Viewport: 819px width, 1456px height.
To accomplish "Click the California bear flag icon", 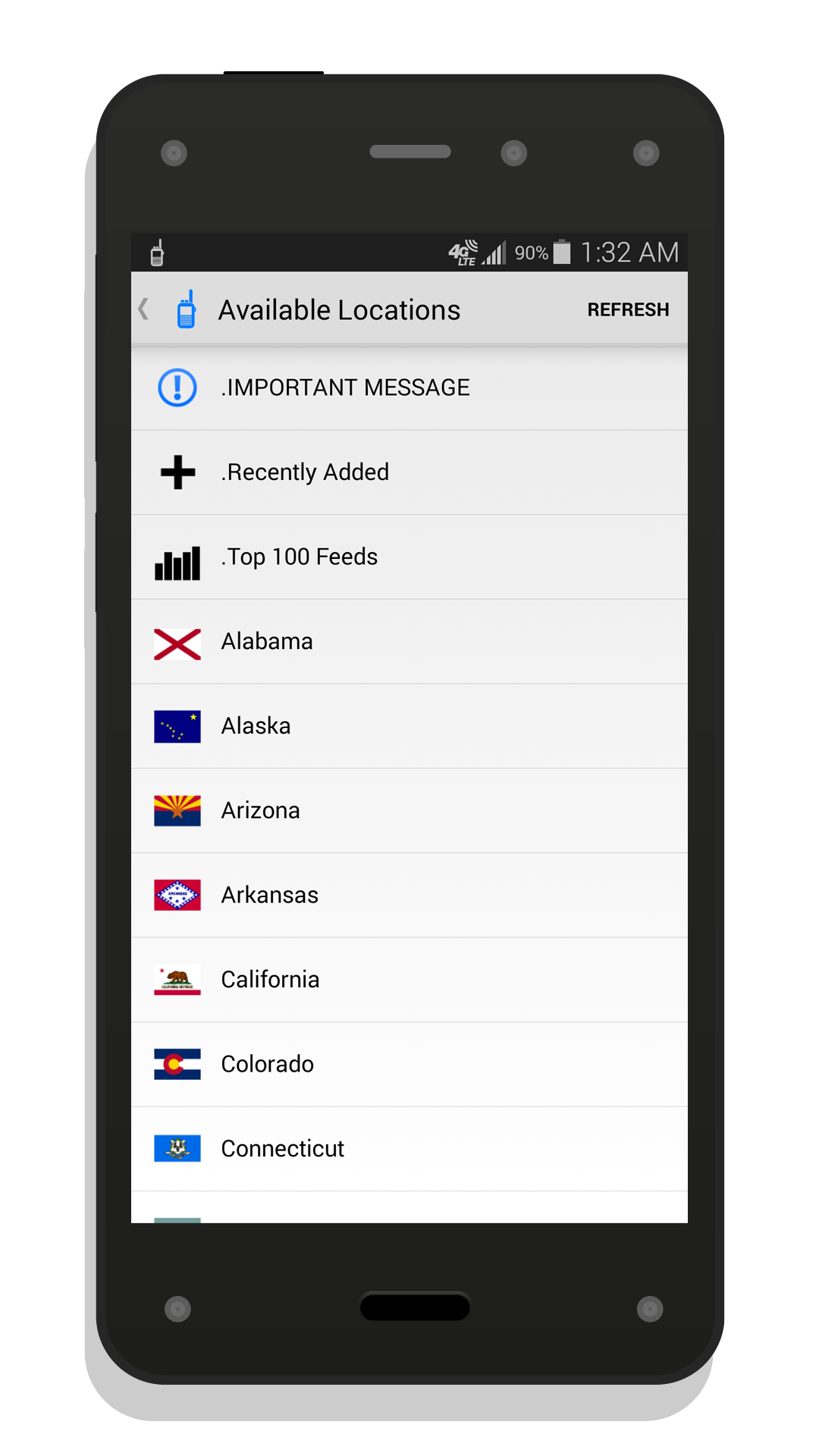I will (177, 979).
